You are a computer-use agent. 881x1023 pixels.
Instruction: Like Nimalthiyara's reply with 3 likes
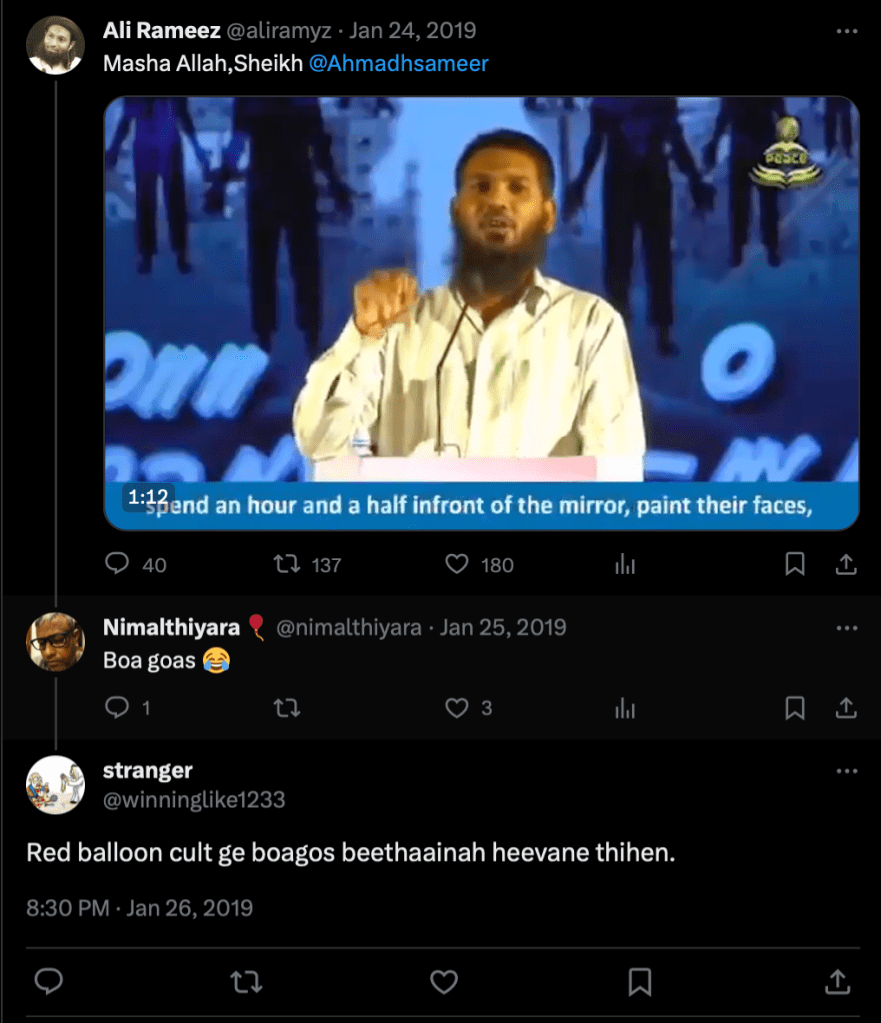[x=457, y=708]
